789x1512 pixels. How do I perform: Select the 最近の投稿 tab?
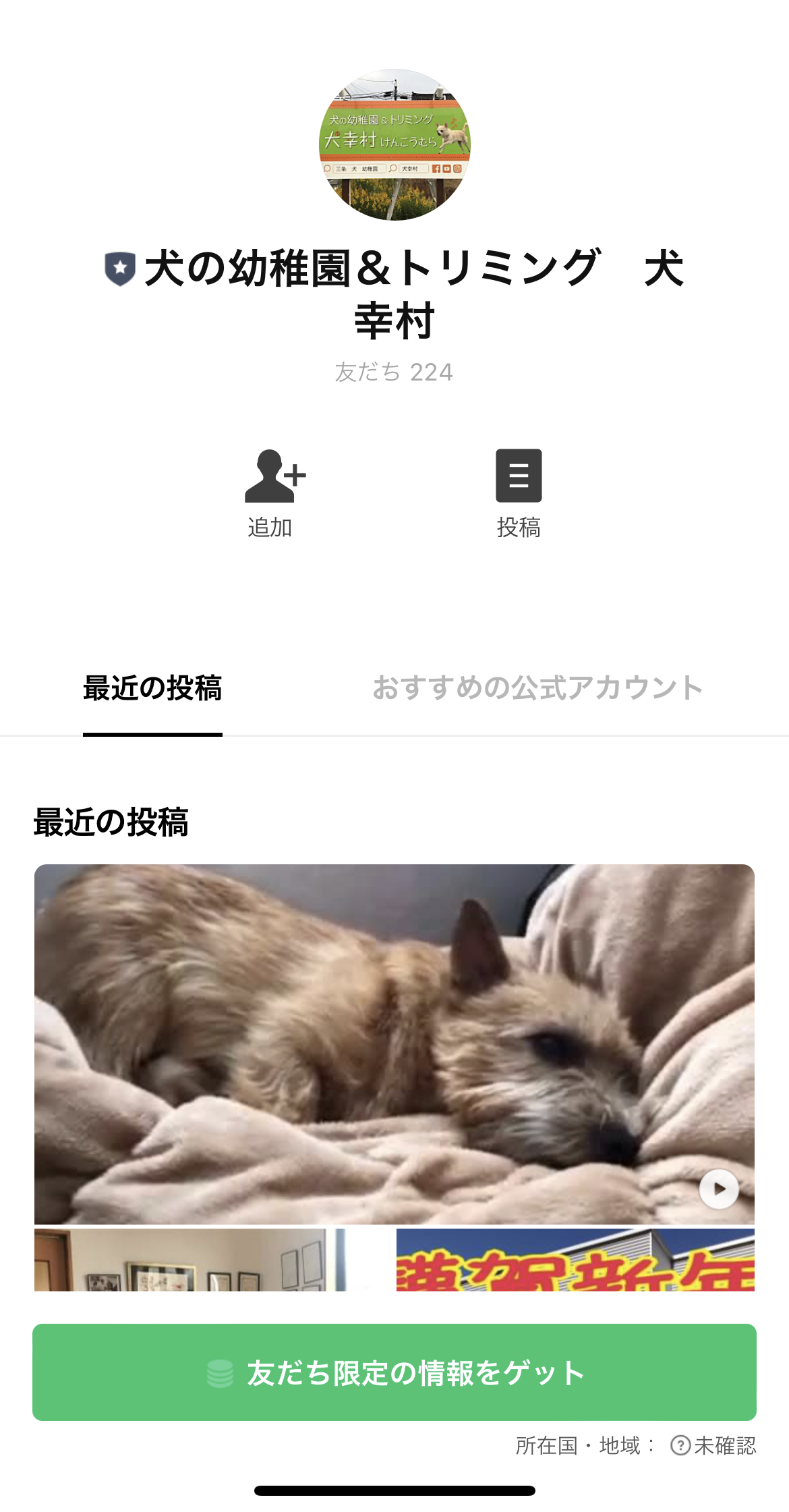[152, 687]
